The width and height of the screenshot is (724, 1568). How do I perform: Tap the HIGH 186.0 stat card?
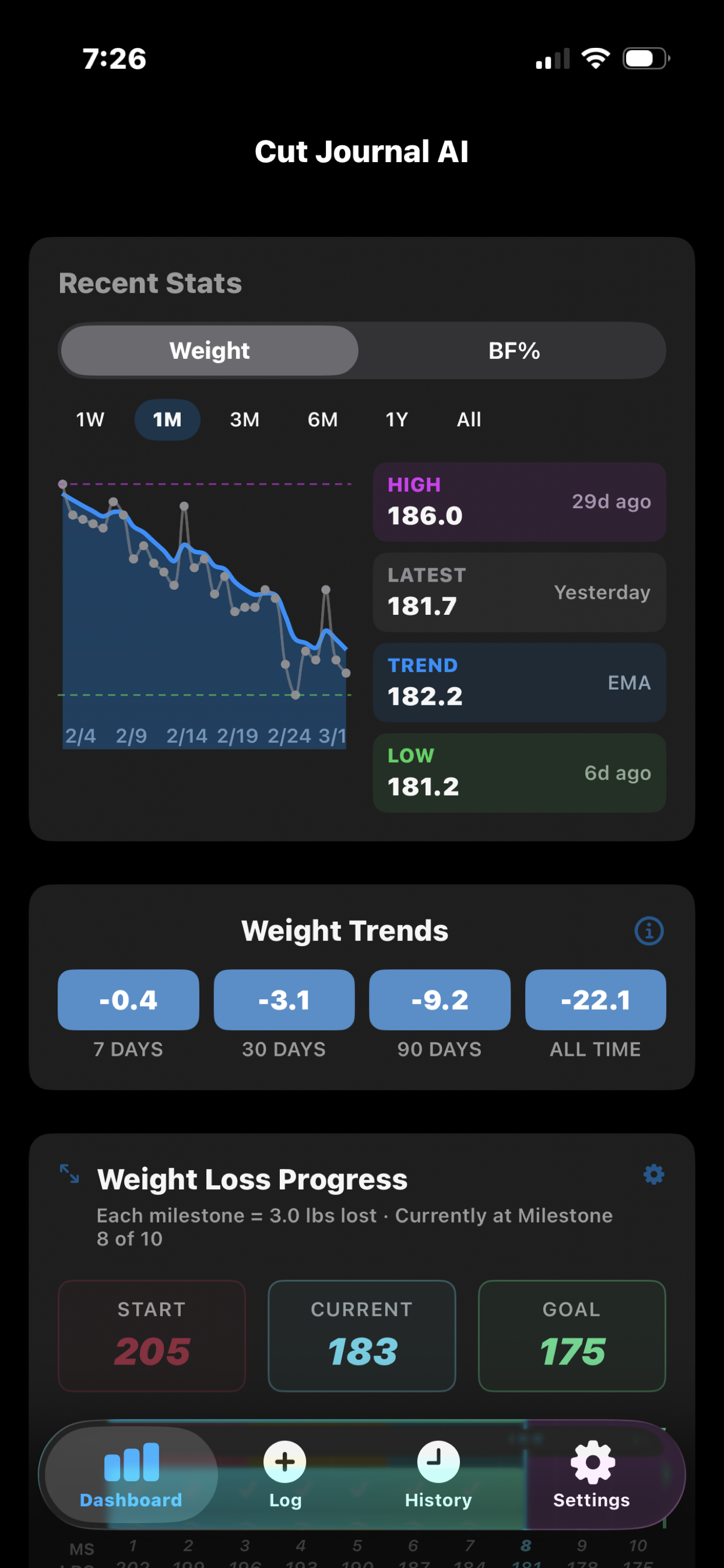(x=519, y=502)
